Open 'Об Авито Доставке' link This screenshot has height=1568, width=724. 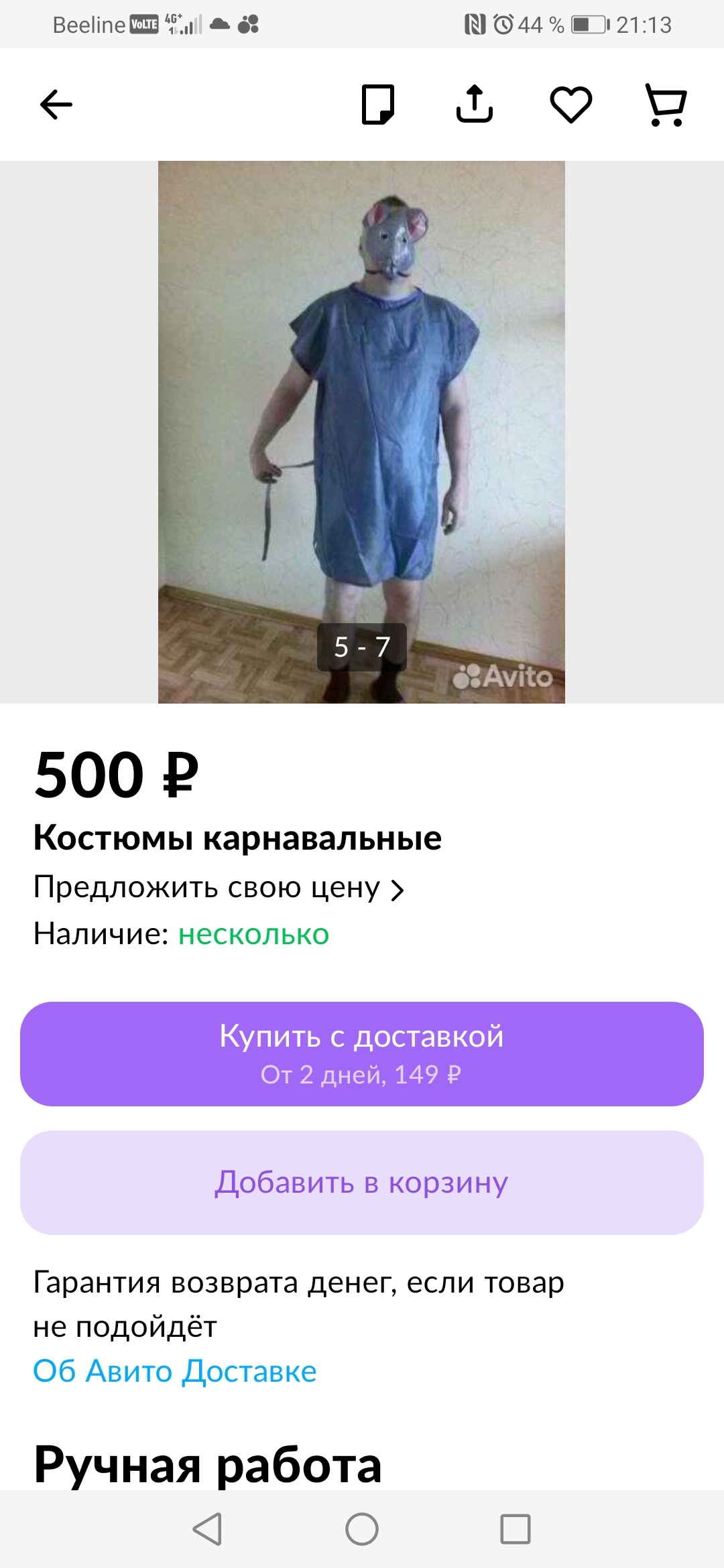(175, 1371)
